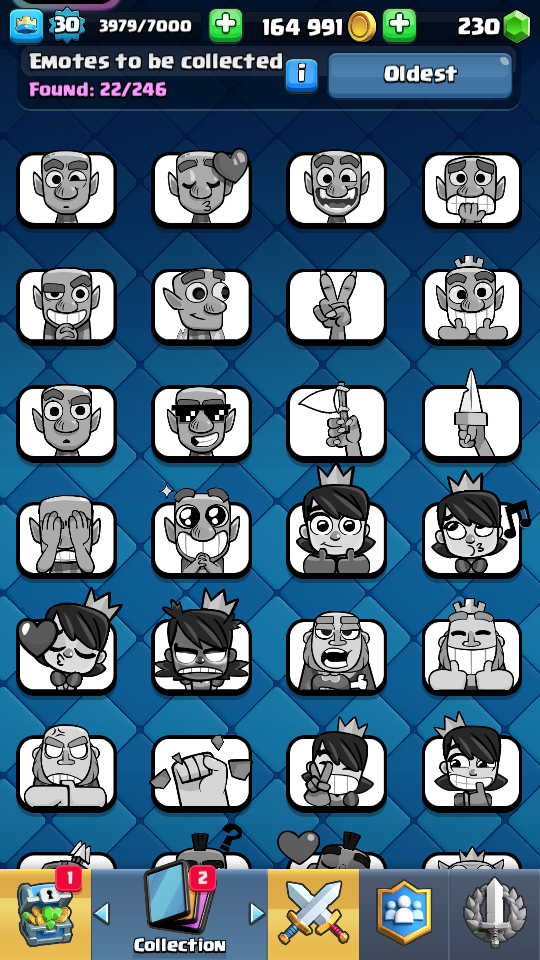Select the winking goblin emote

click(x=67, y=189)
